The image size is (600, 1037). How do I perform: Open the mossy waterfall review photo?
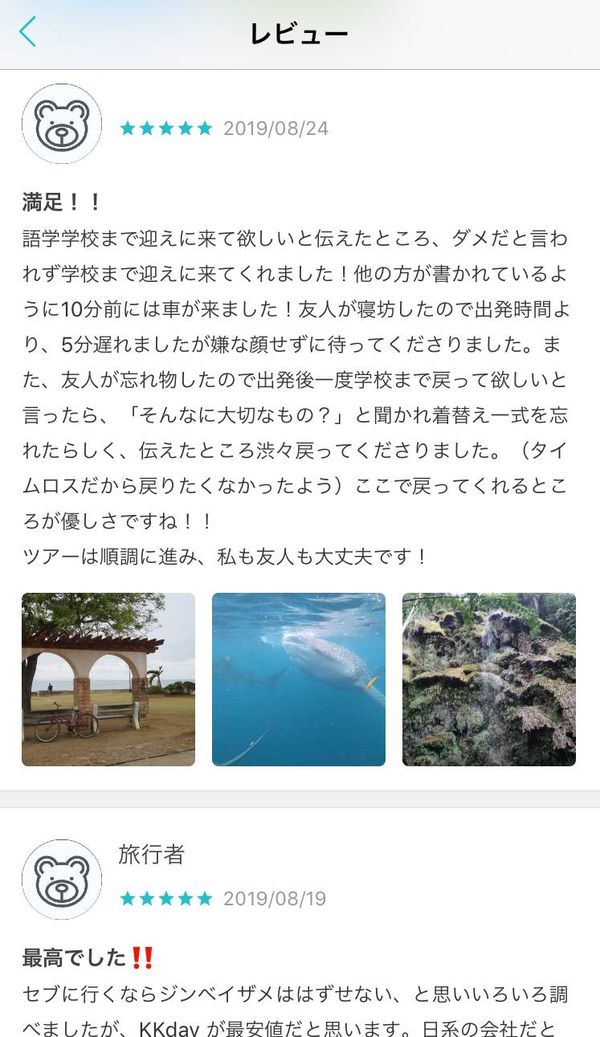tap(489, 679)
